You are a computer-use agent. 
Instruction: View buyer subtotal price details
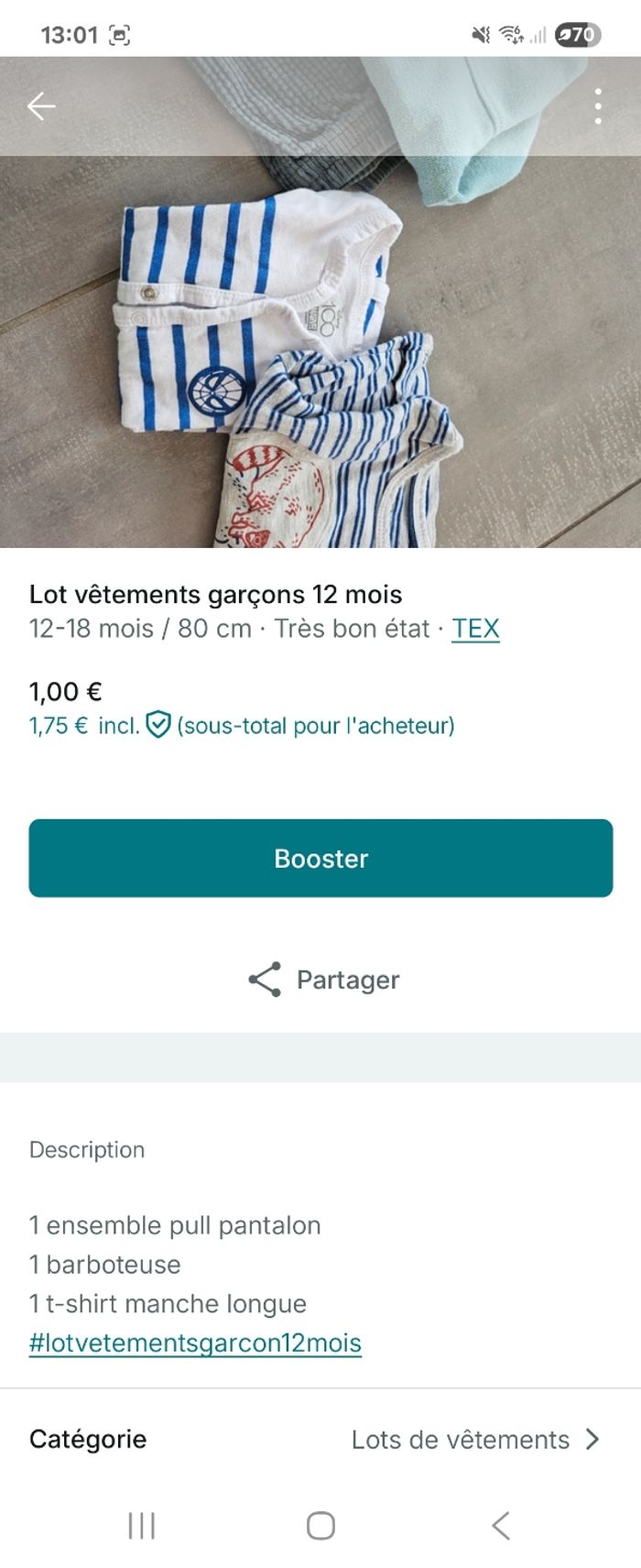pos(242,726)
